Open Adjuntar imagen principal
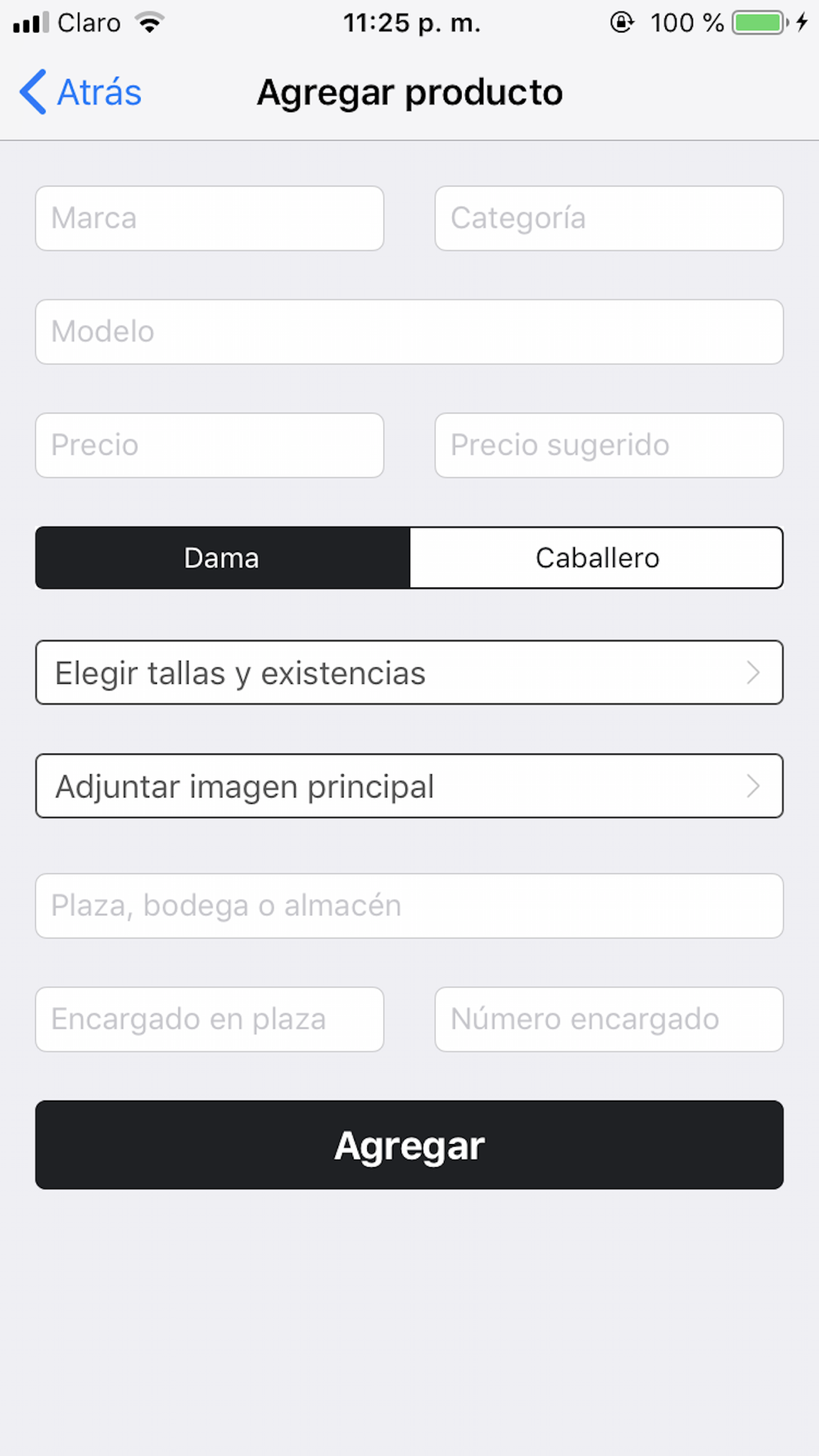 [409, 786]
